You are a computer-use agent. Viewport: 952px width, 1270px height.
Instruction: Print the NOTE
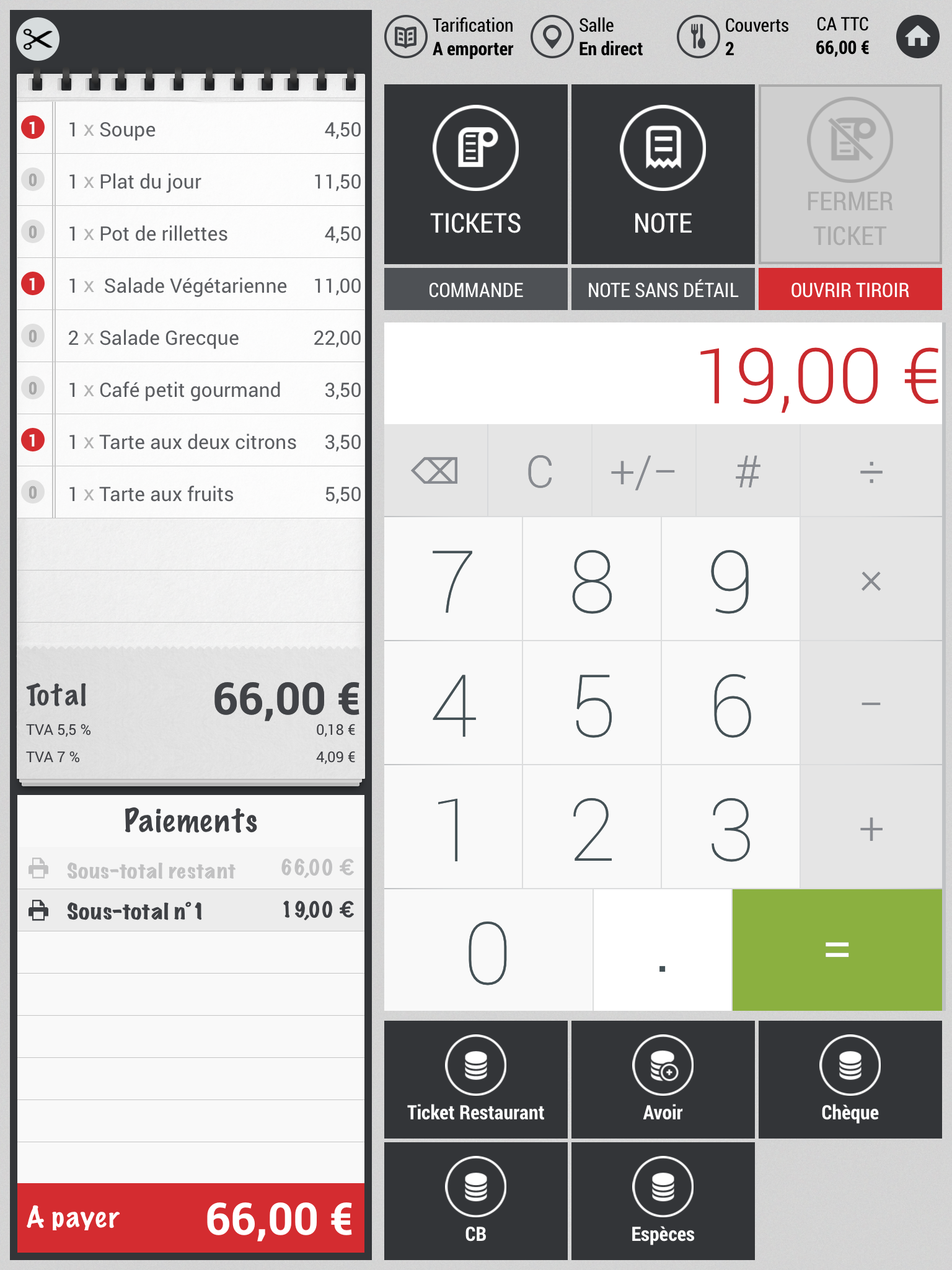coord(663,174)
